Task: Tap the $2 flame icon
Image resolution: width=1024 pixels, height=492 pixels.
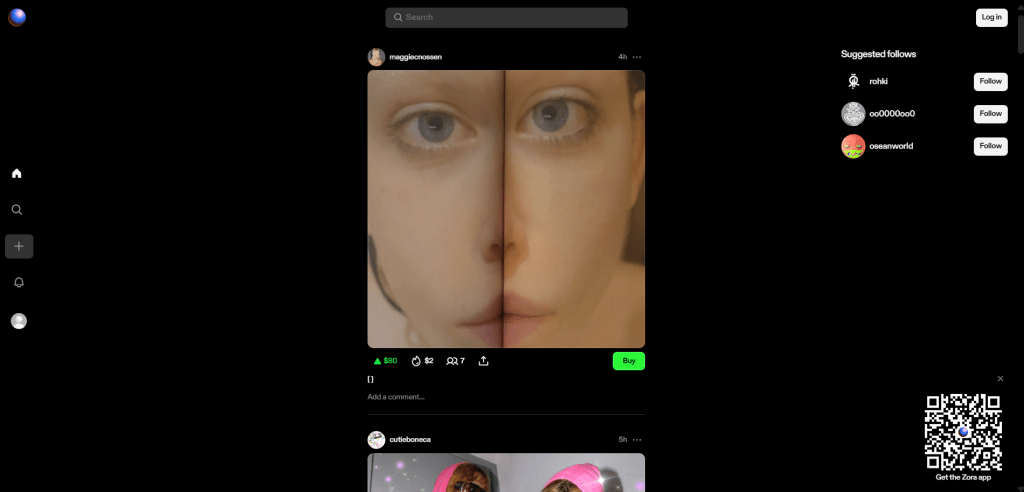Action: pyautogui.click(x=422, y=361)
